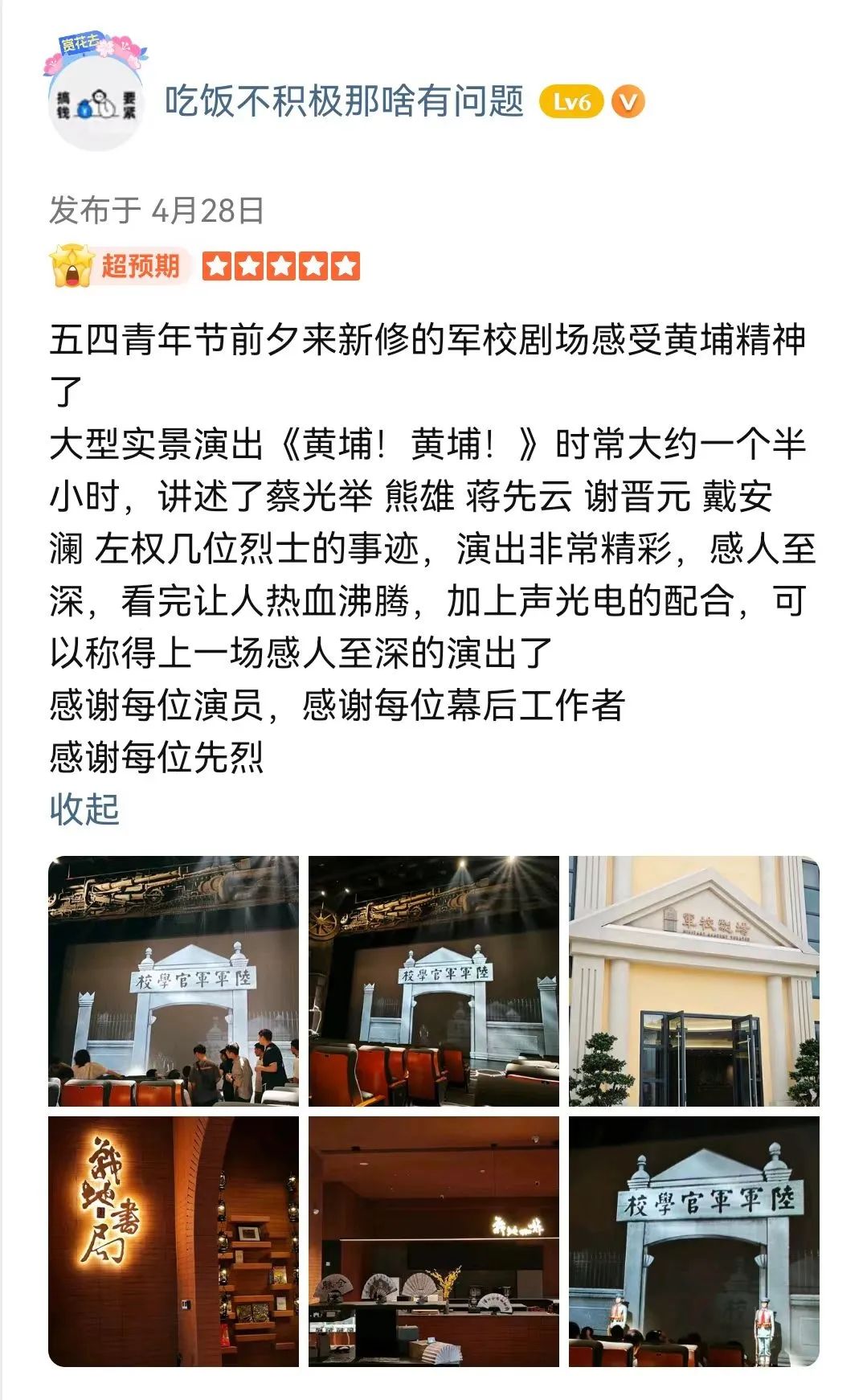Open the yellow theater entrance photo

click(694, 980)
